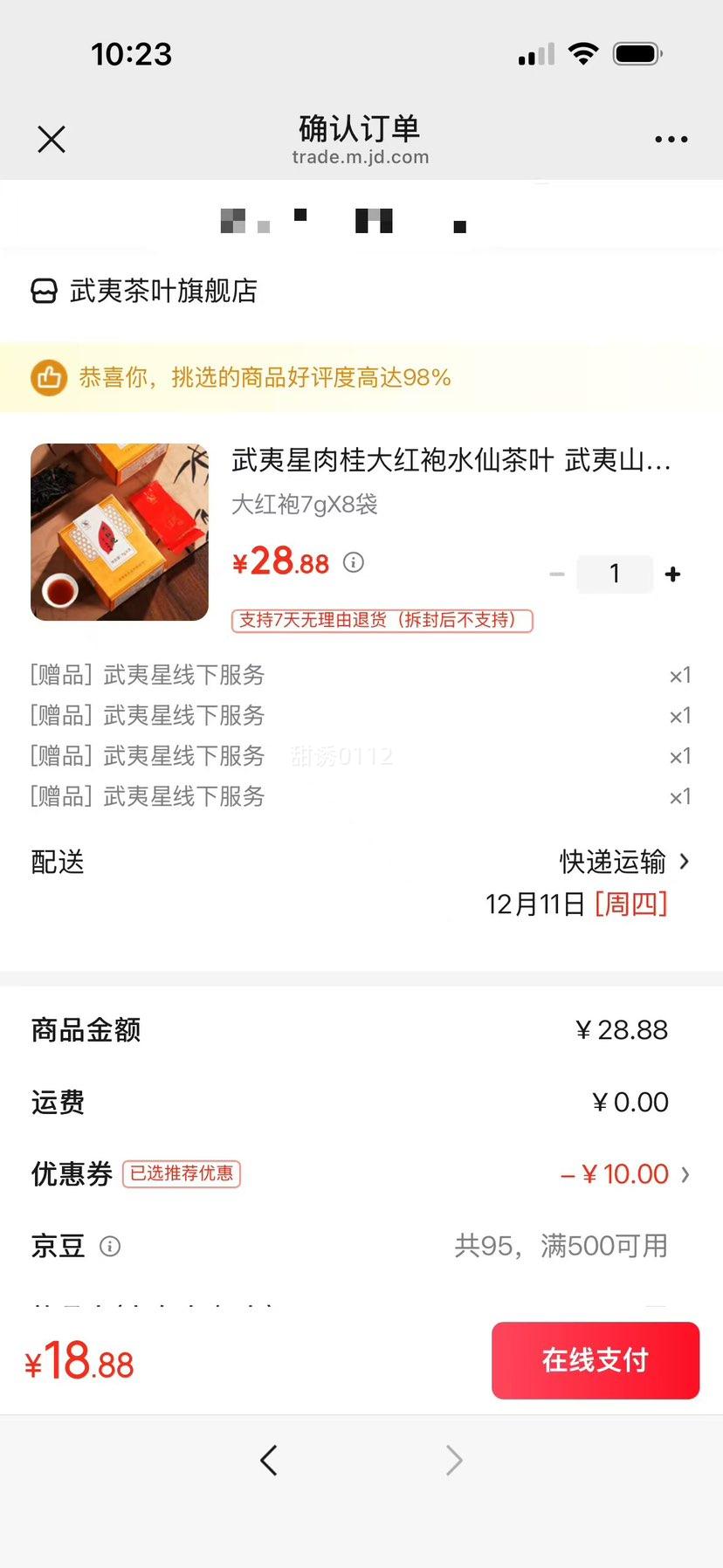This screenshot has width=723, height=1568.
Task: Select the 已选推荐优惠 coupon tag
Action: pos(181,1174)
